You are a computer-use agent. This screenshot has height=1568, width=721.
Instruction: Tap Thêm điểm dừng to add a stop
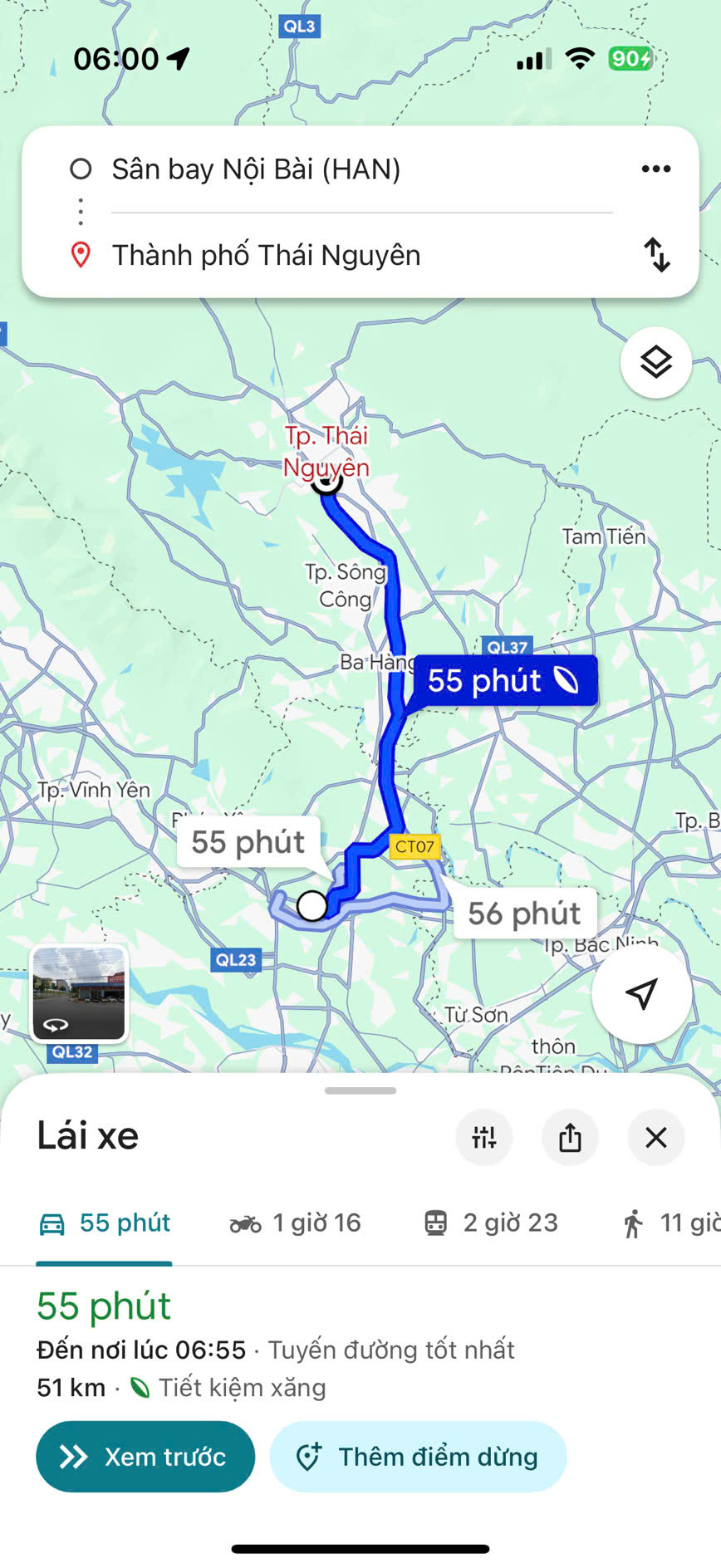[418, 1456]
